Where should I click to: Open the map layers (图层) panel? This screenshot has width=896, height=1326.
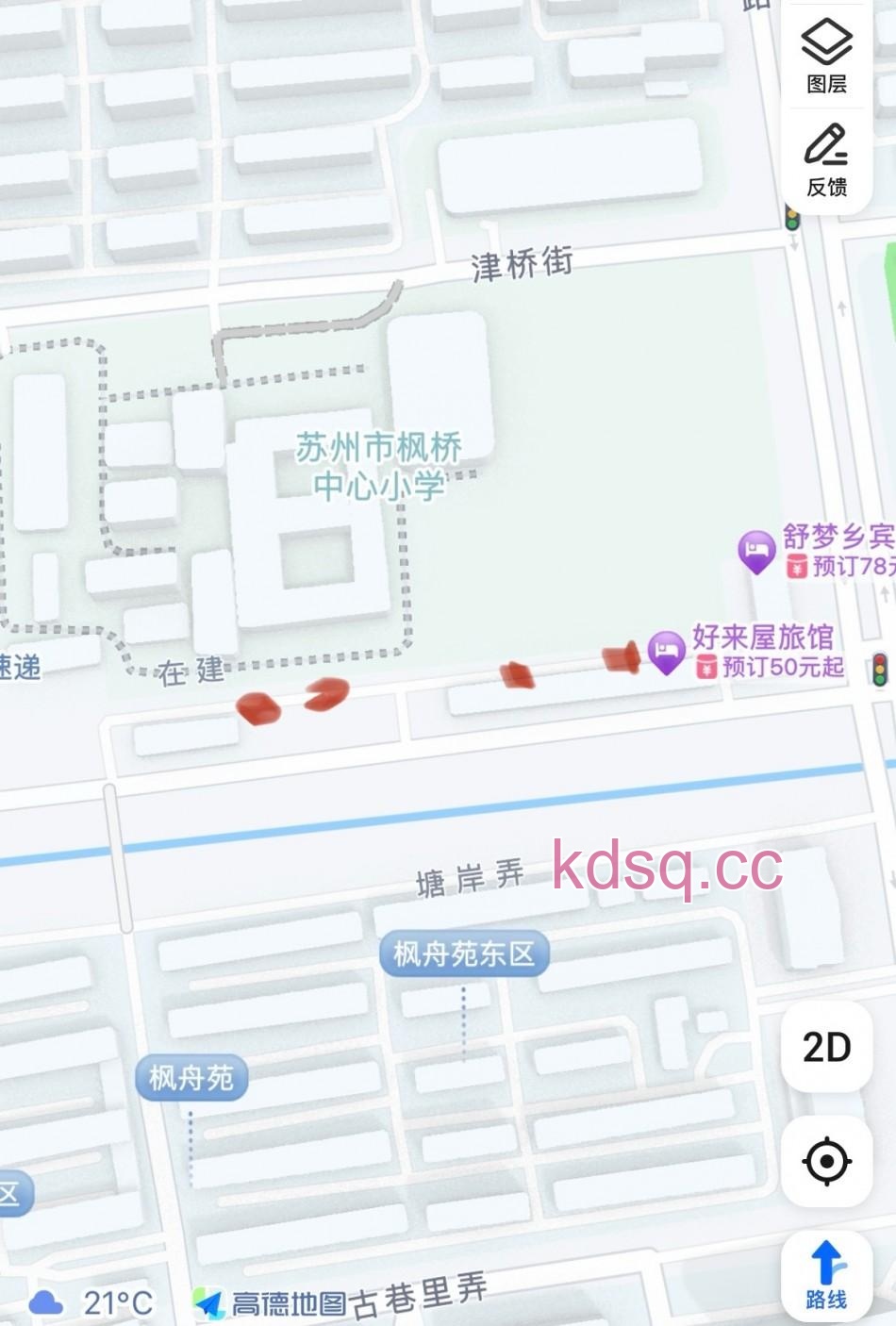[826, 57]
